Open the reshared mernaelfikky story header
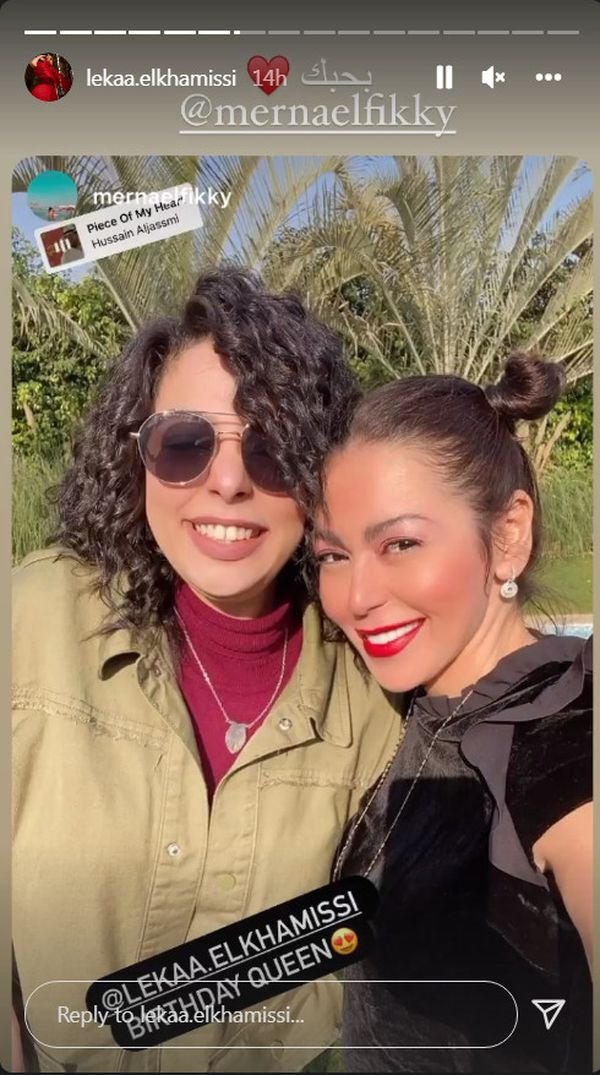 pyautogui.click(x=160, y=197)
